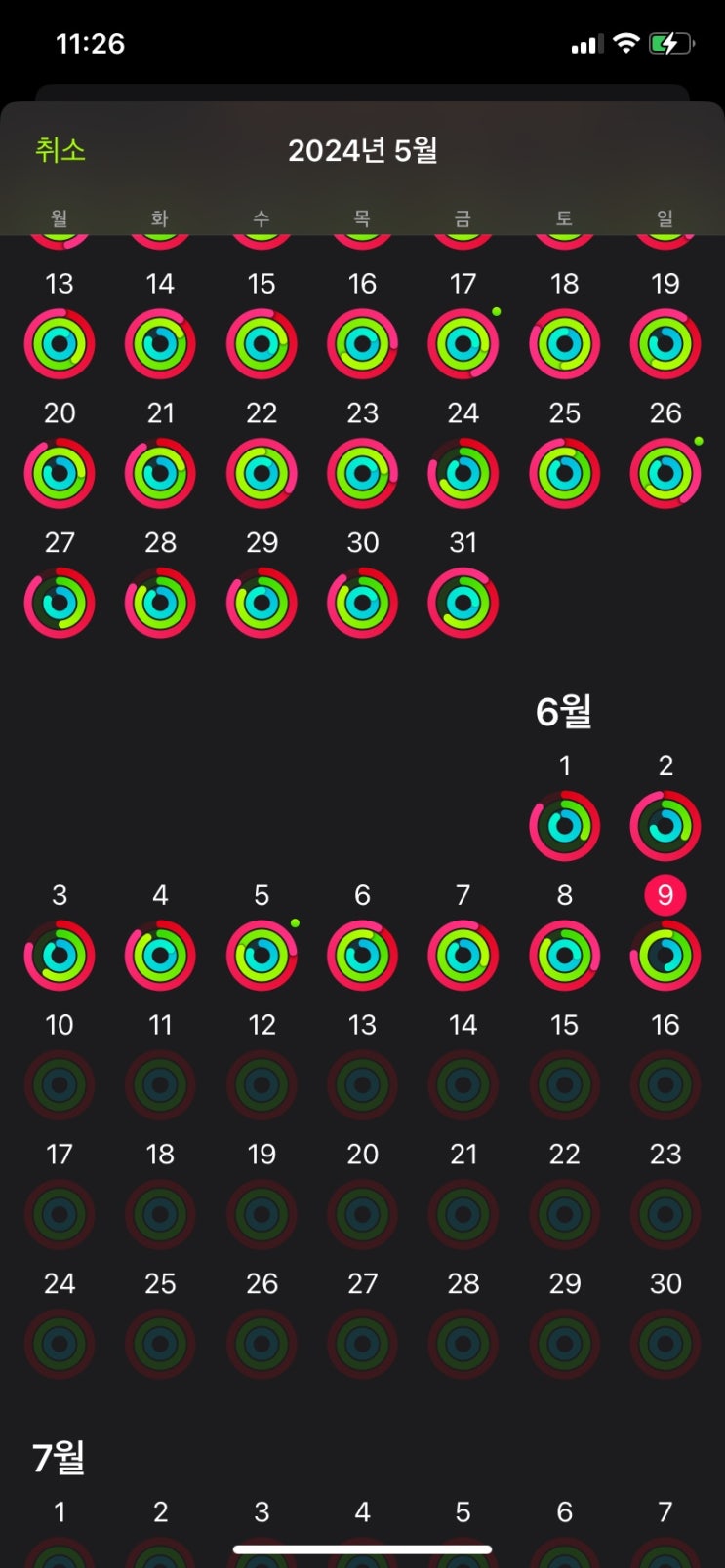Viewport: 725px width, 1568px height.
Task: Select June 8 activity rings
Action: 565,956
